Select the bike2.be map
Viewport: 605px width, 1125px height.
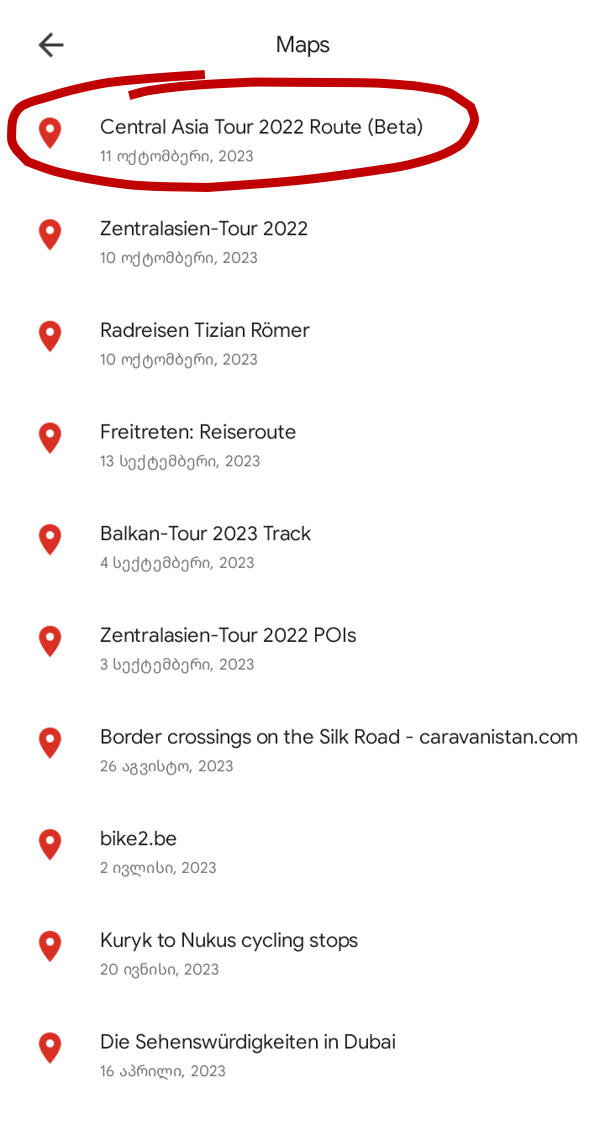(302, 853)
